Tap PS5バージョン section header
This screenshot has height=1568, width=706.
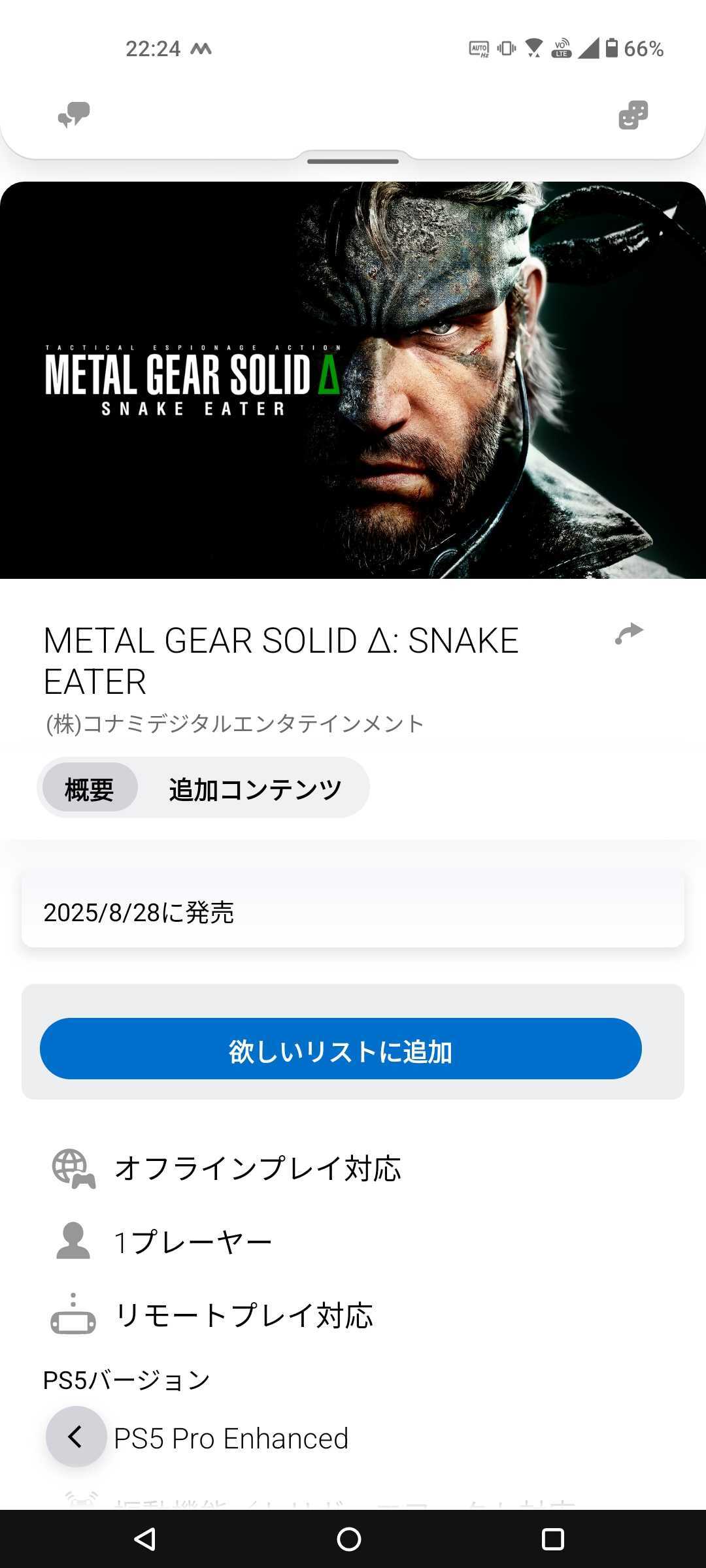click(124, 1380)
